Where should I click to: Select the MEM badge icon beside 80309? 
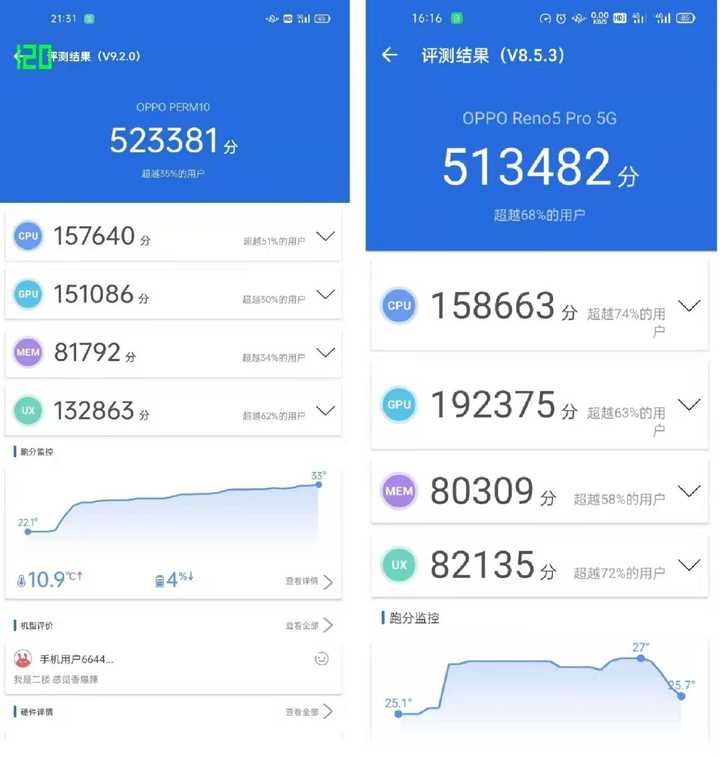coord(399,491)
